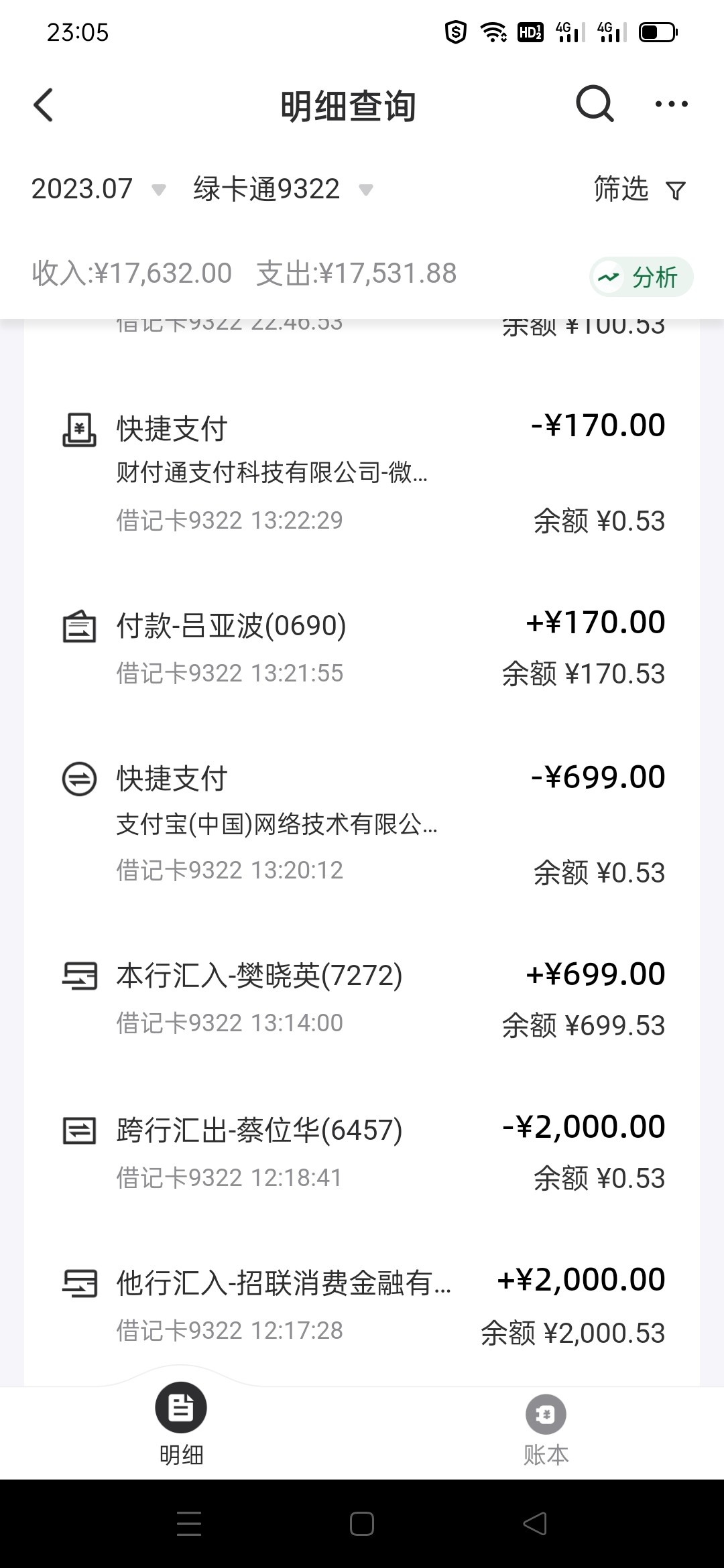This screenshot has width=724, height=1568.
Task: Open the 筛选 filter options
Action: point(639,190)
